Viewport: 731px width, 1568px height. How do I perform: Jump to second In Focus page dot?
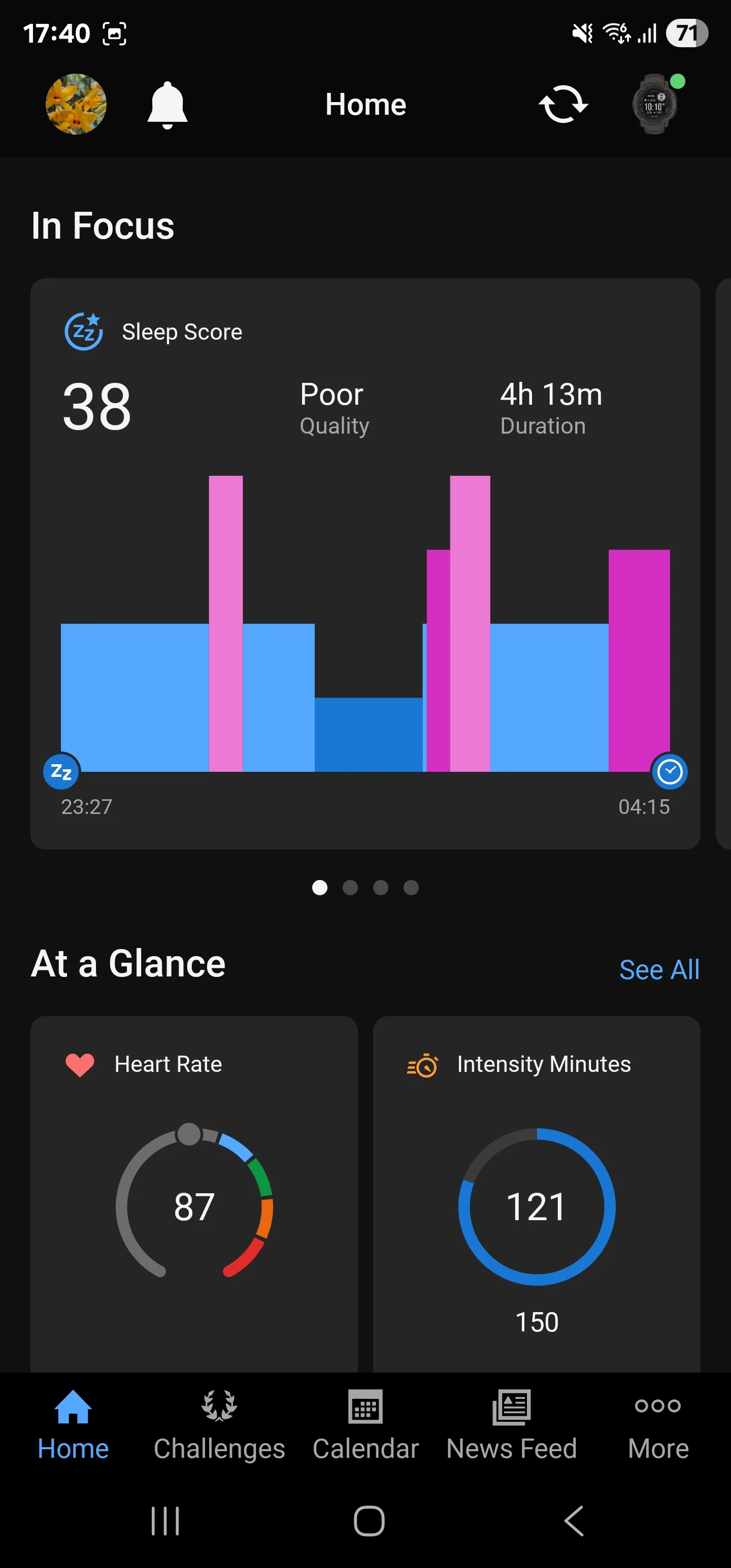tap(350, 888)
